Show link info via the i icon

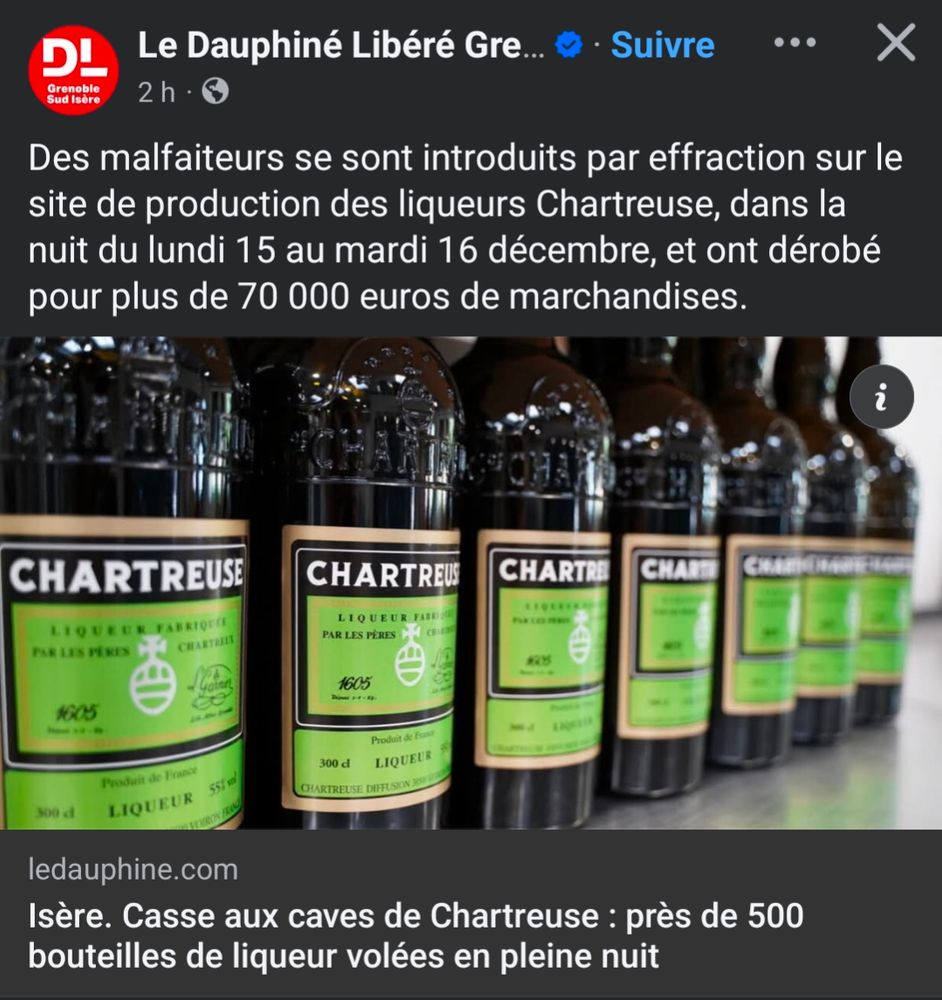[881, 397]
